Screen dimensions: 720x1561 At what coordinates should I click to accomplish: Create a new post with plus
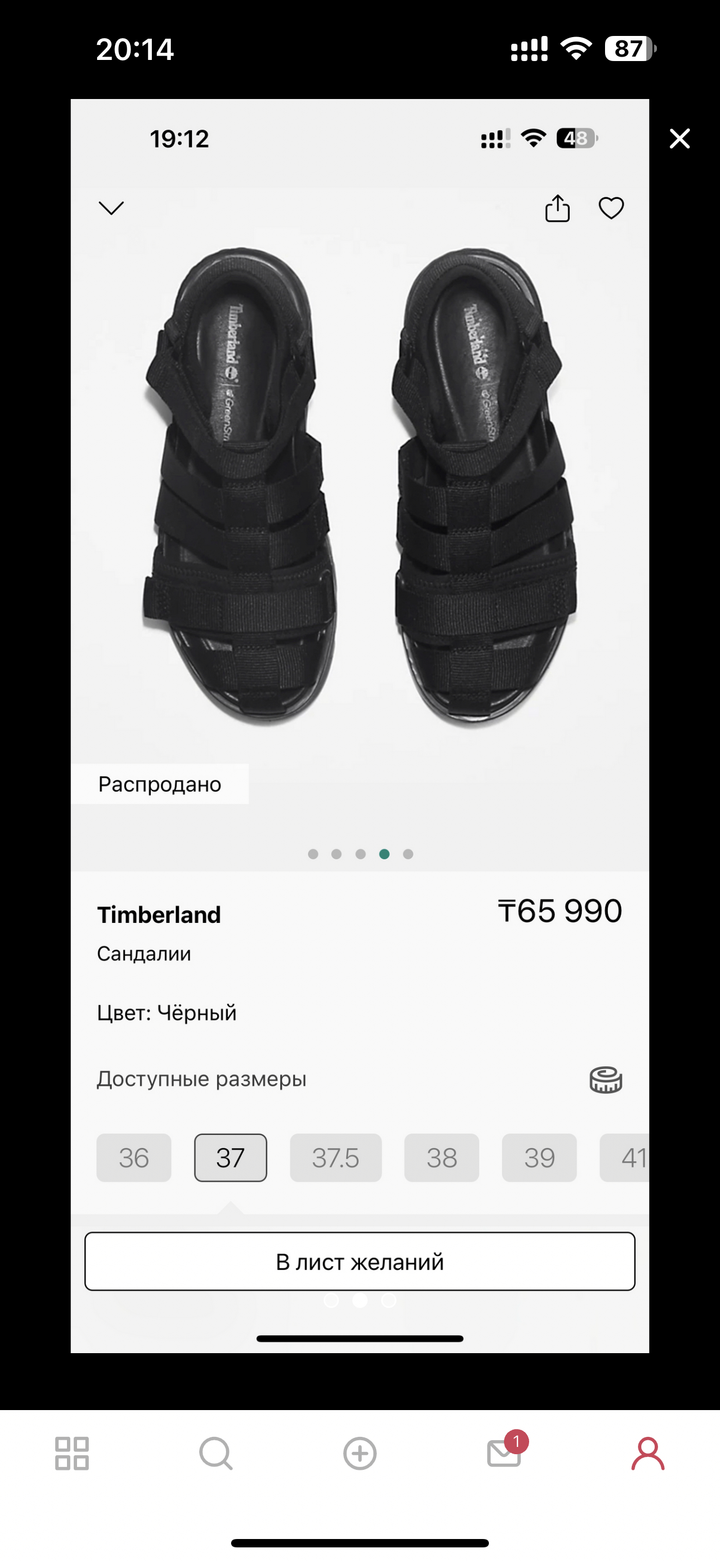point(360,1453)
